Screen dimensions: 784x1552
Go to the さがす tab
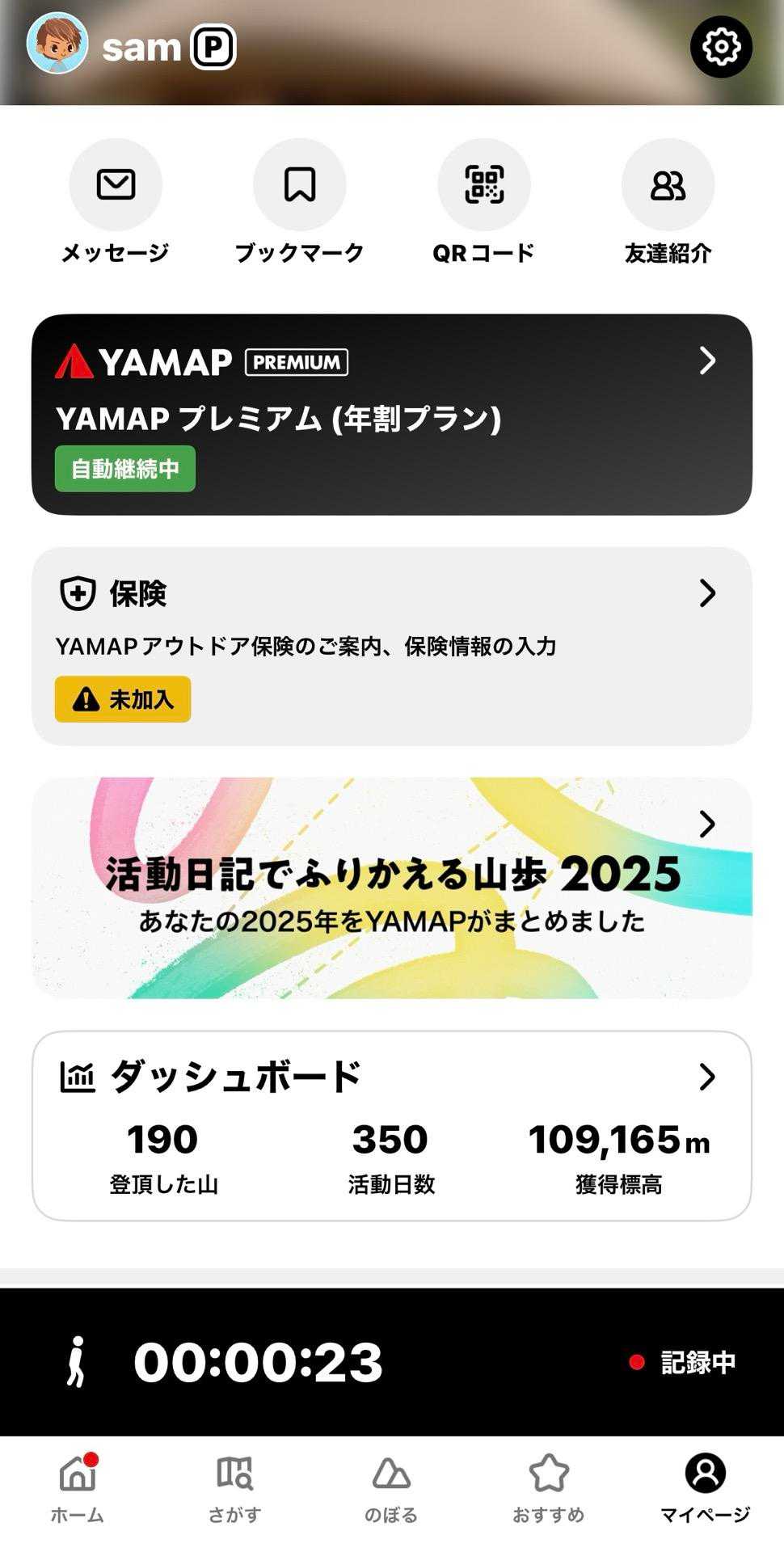pyautogui.click(x=234, y=1489)
